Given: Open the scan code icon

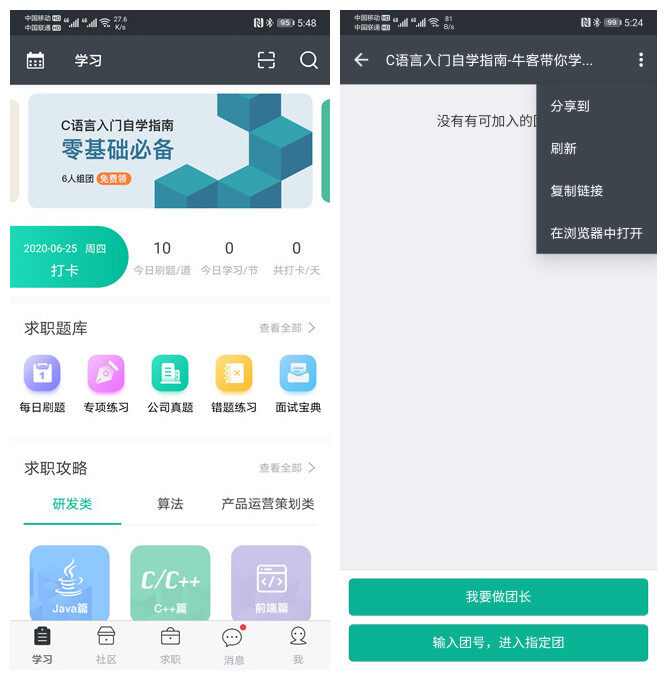Looking at the screenshot, I should pos(266,60).
